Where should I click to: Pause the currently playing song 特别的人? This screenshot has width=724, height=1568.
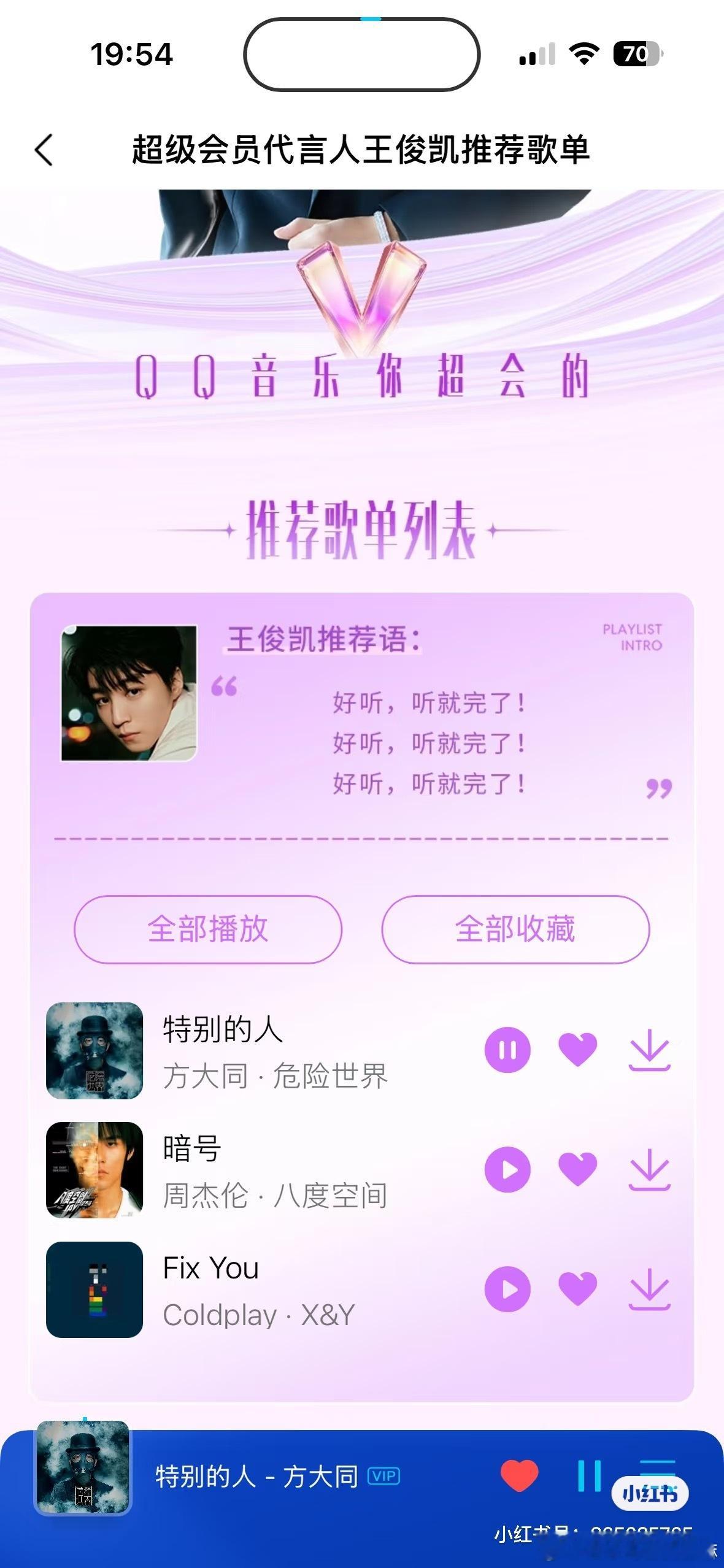(x=508, y=1049)
